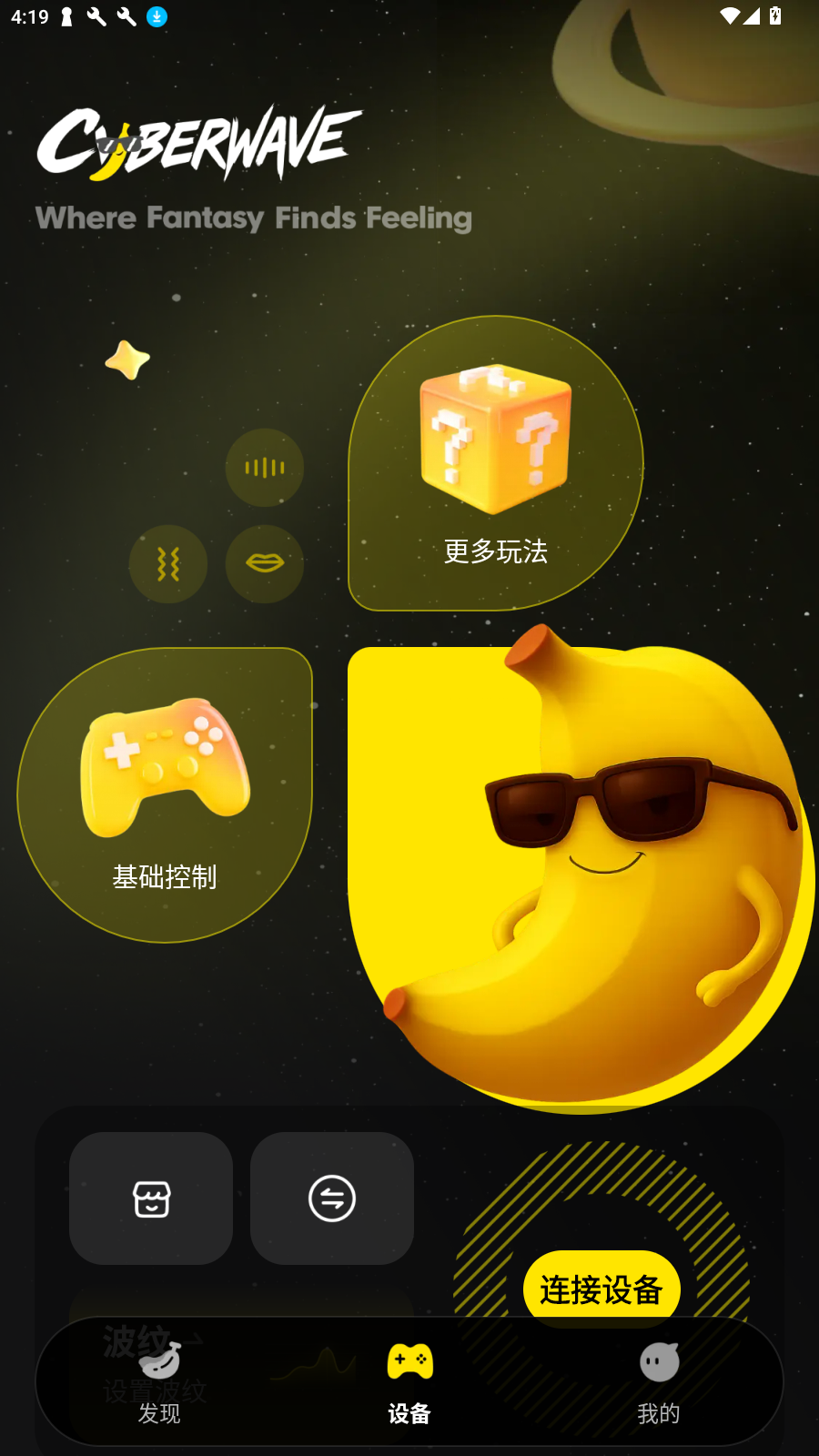Tap the 连接设备 connect device button

602,1289
